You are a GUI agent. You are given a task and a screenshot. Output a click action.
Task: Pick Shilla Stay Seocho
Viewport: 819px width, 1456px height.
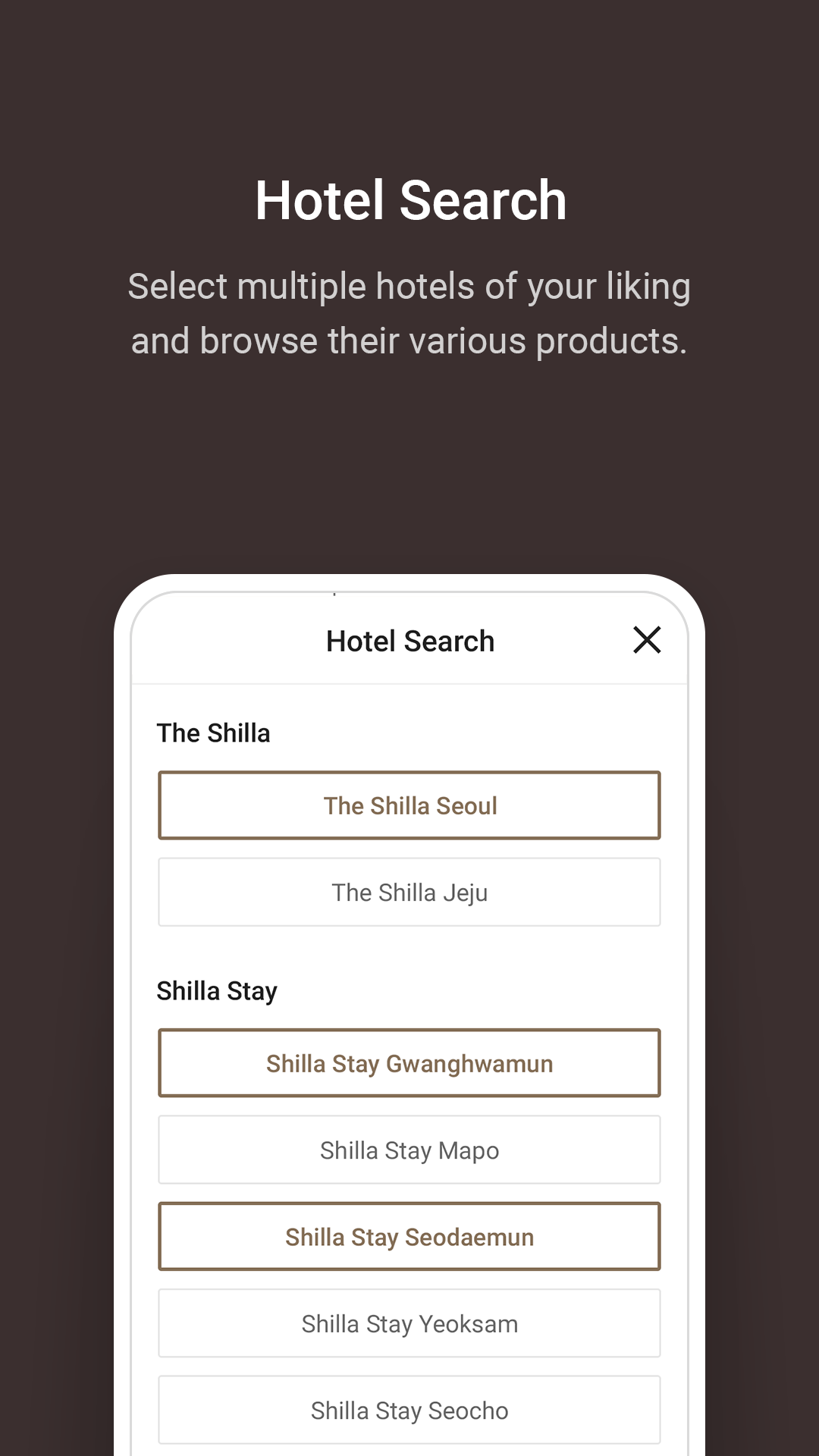(x=409, y=1410)
